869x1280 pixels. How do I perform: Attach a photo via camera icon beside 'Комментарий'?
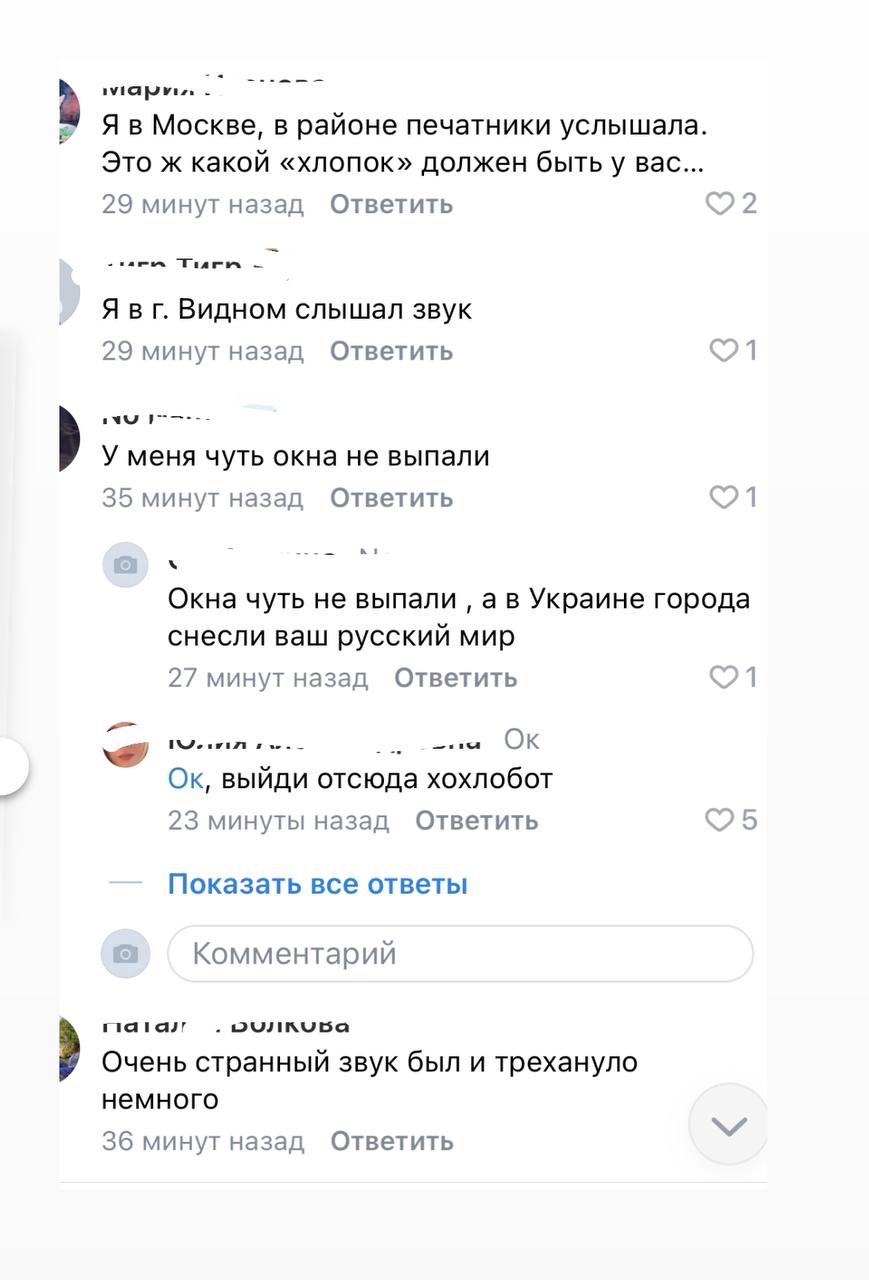coord(125,953)
